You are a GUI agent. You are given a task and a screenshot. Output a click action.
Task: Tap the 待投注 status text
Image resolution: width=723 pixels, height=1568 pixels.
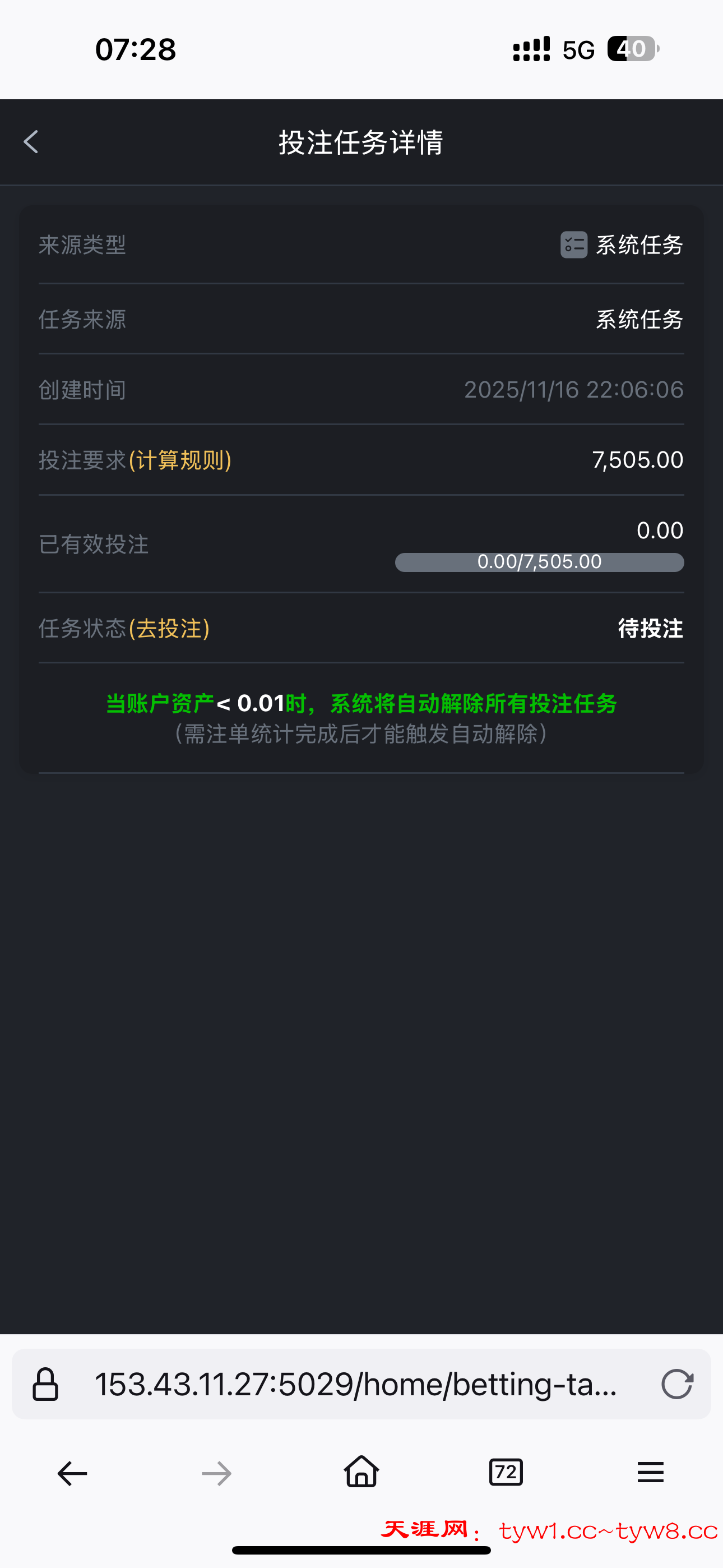(650, 629)
